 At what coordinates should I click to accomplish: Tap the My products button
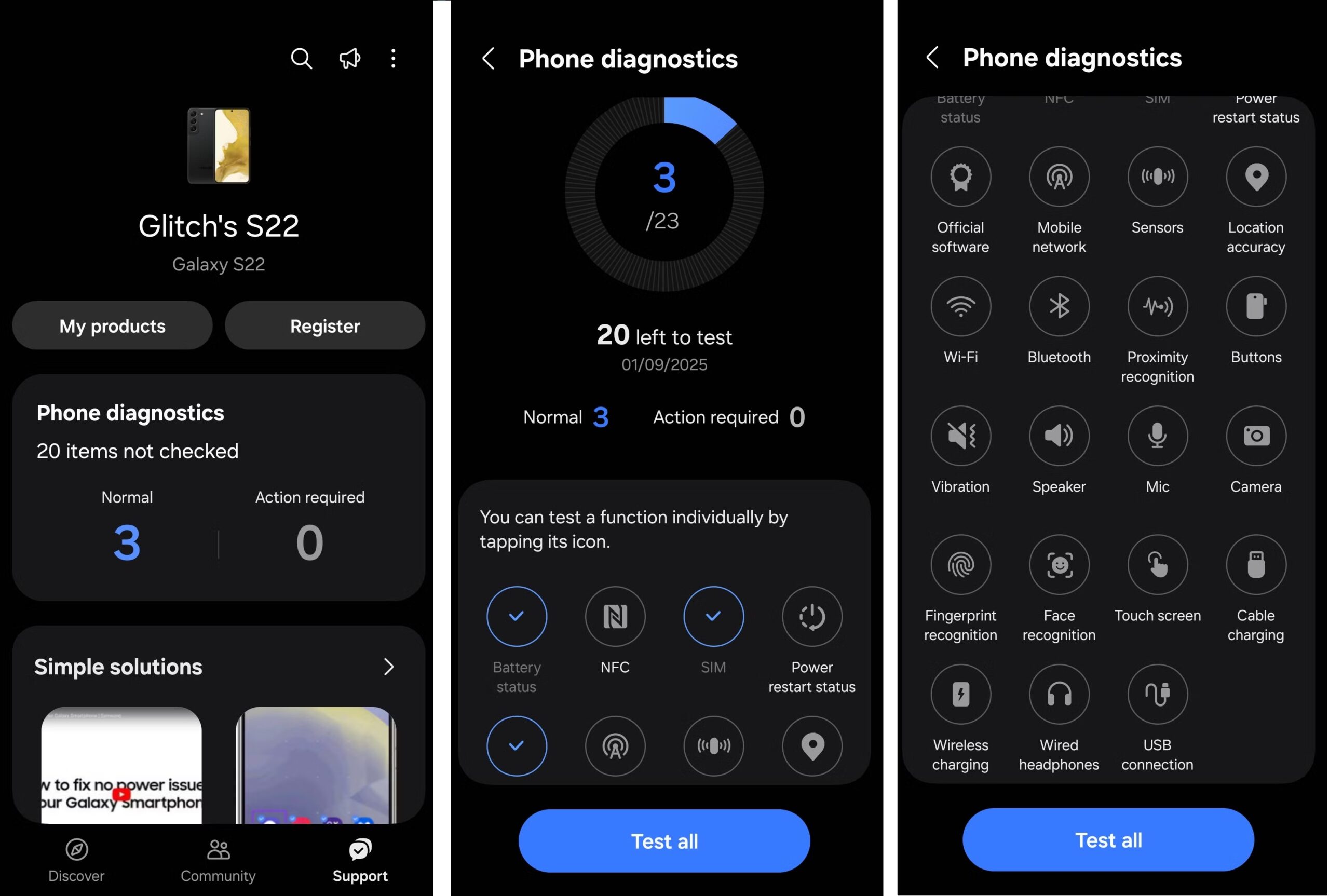(x=113, y=325)
